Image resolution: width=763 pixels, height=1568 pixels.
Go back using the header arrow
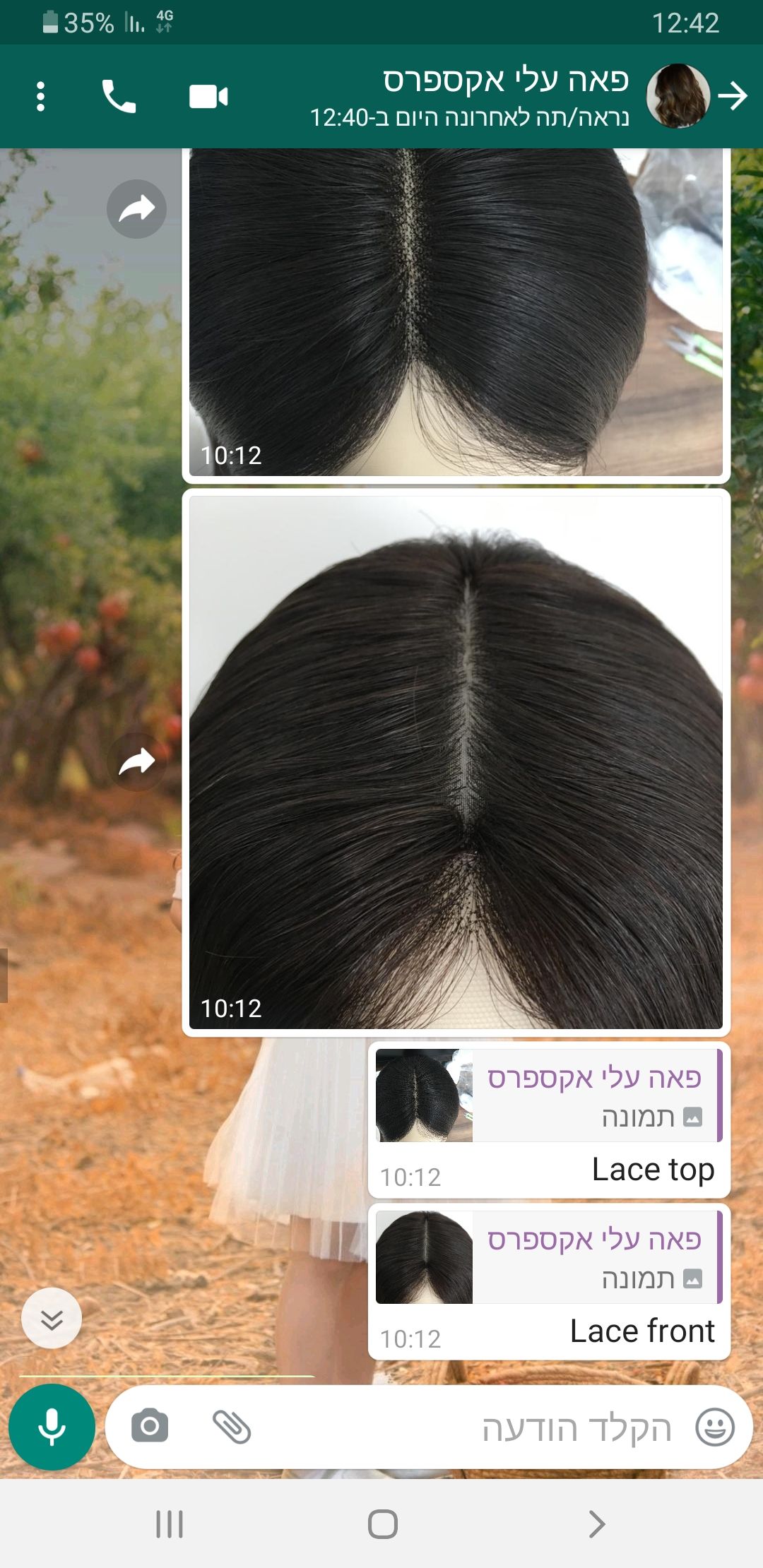733,96
